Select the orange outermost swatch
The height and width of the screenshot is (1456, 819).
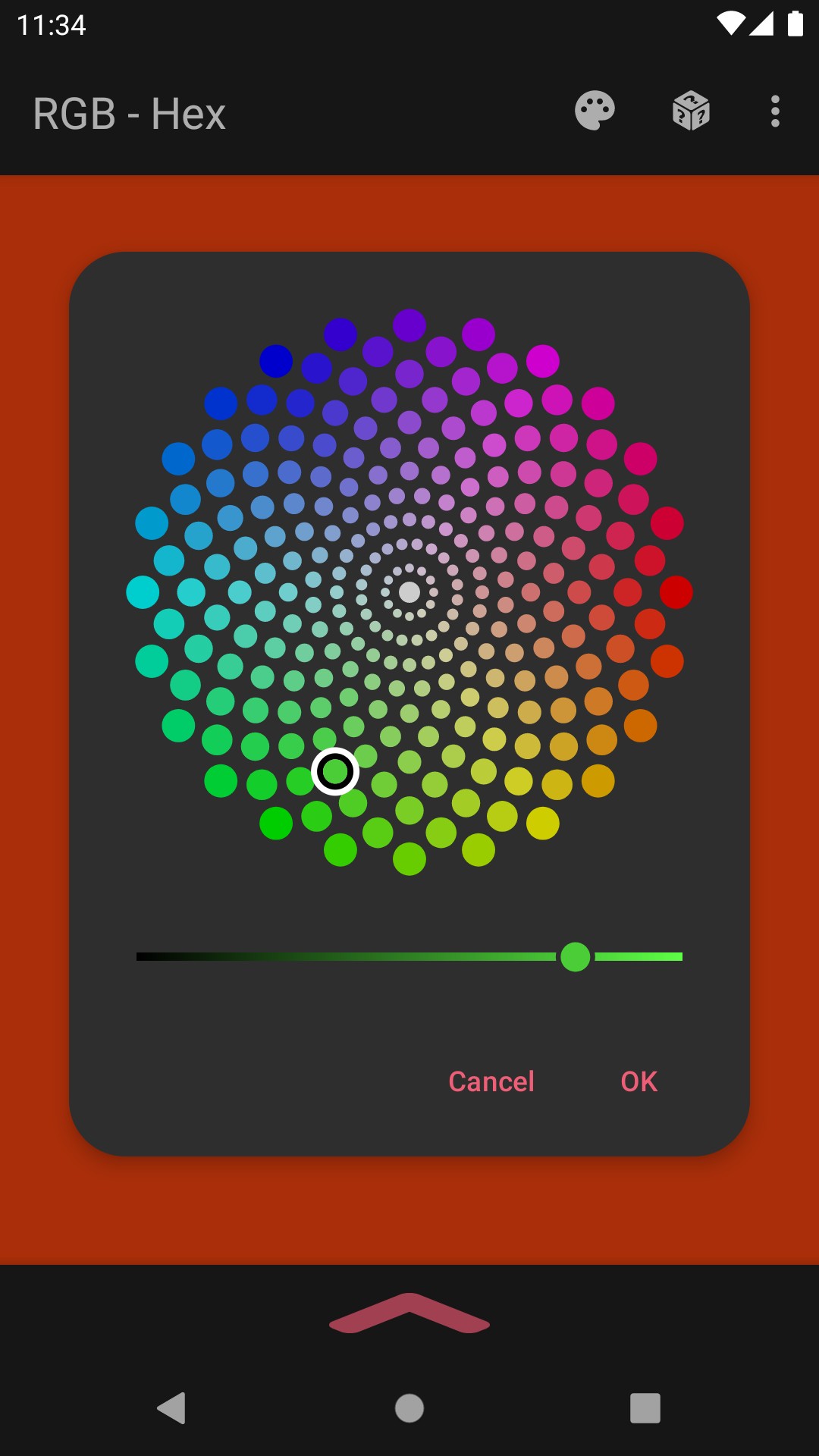(x=640, y=726)
